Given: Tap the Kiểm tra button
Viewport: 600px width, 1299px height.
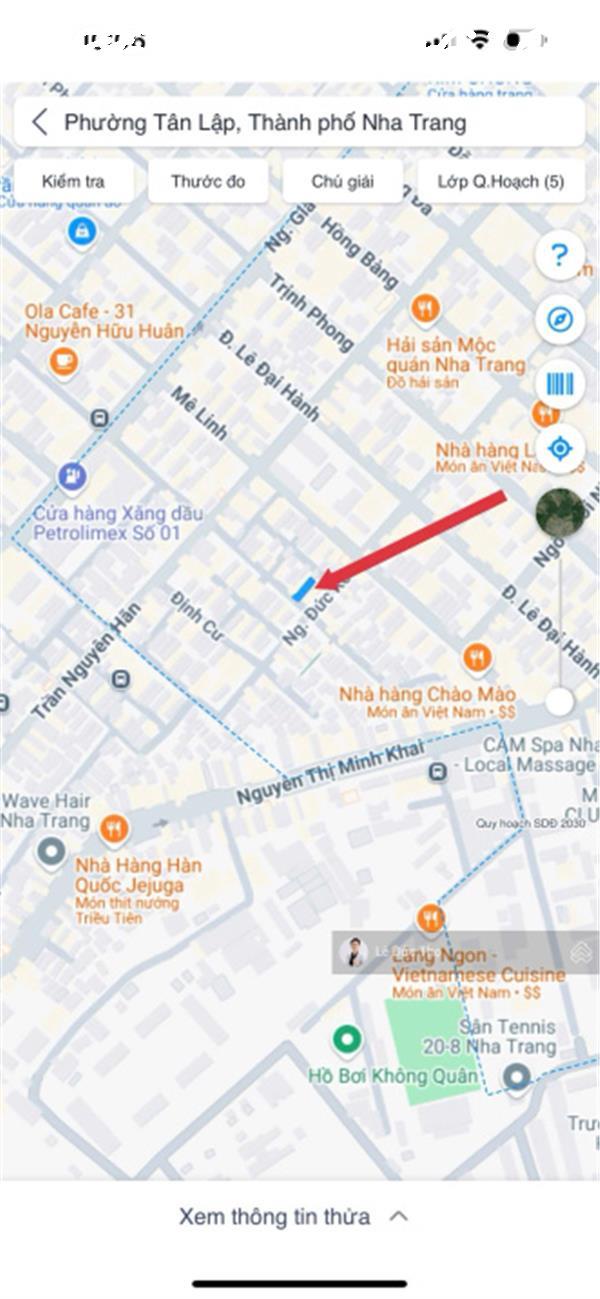Looking at the screenshot, I should coord(74,182).
